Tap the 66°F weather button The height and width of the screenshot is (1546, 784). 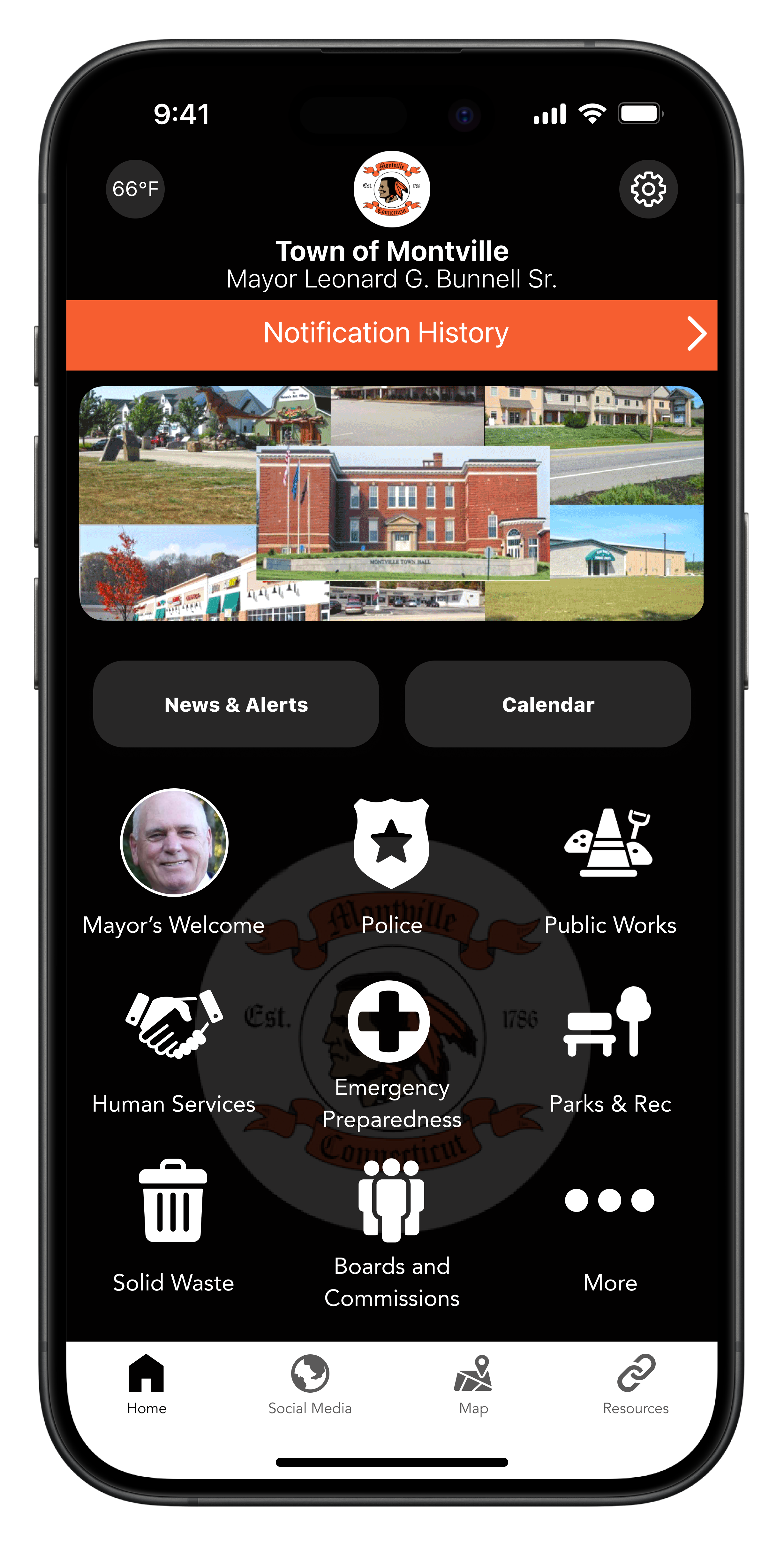tap(135, 189)
